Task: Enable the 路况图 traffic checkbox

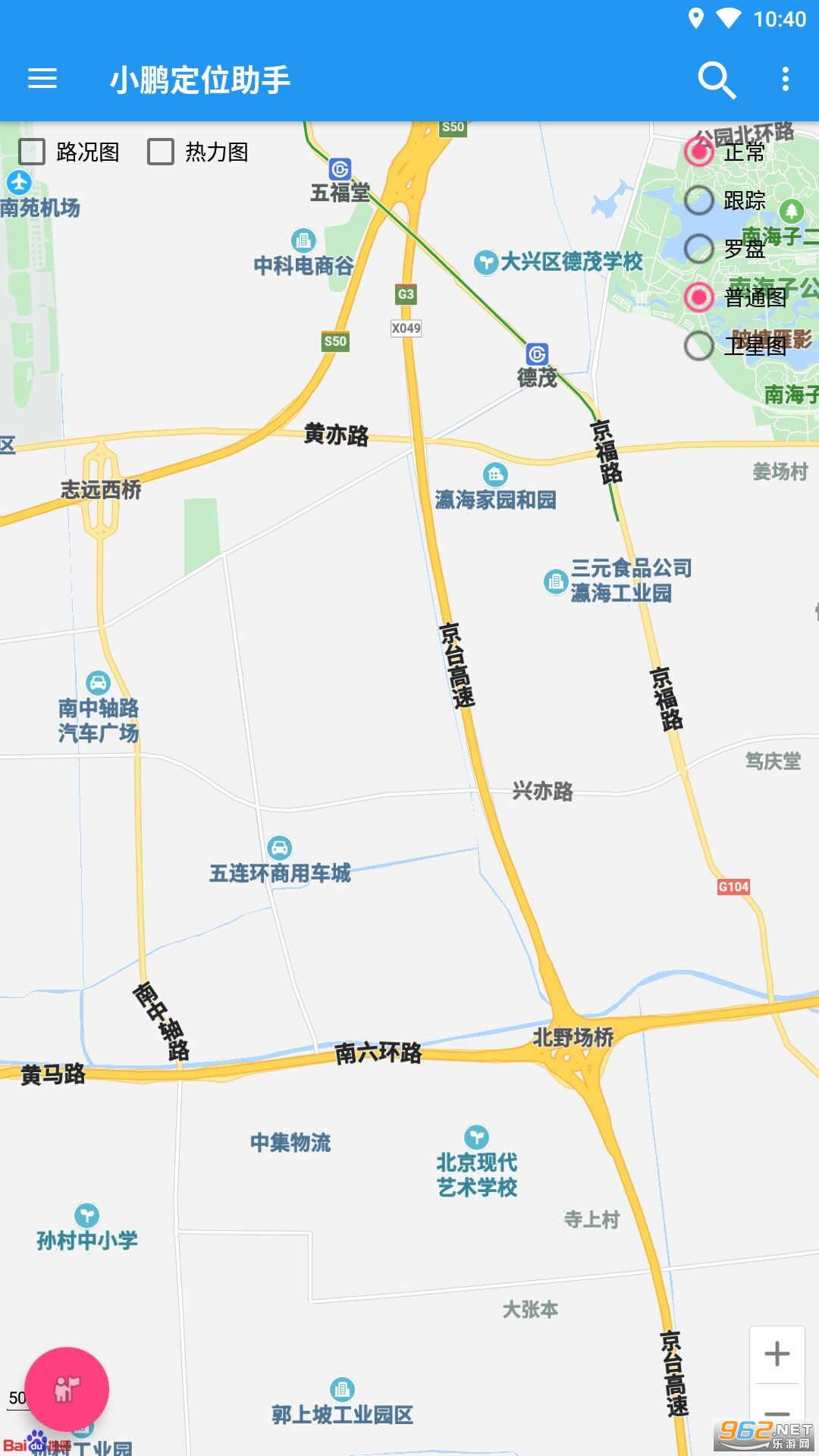Action: [70, 152]
